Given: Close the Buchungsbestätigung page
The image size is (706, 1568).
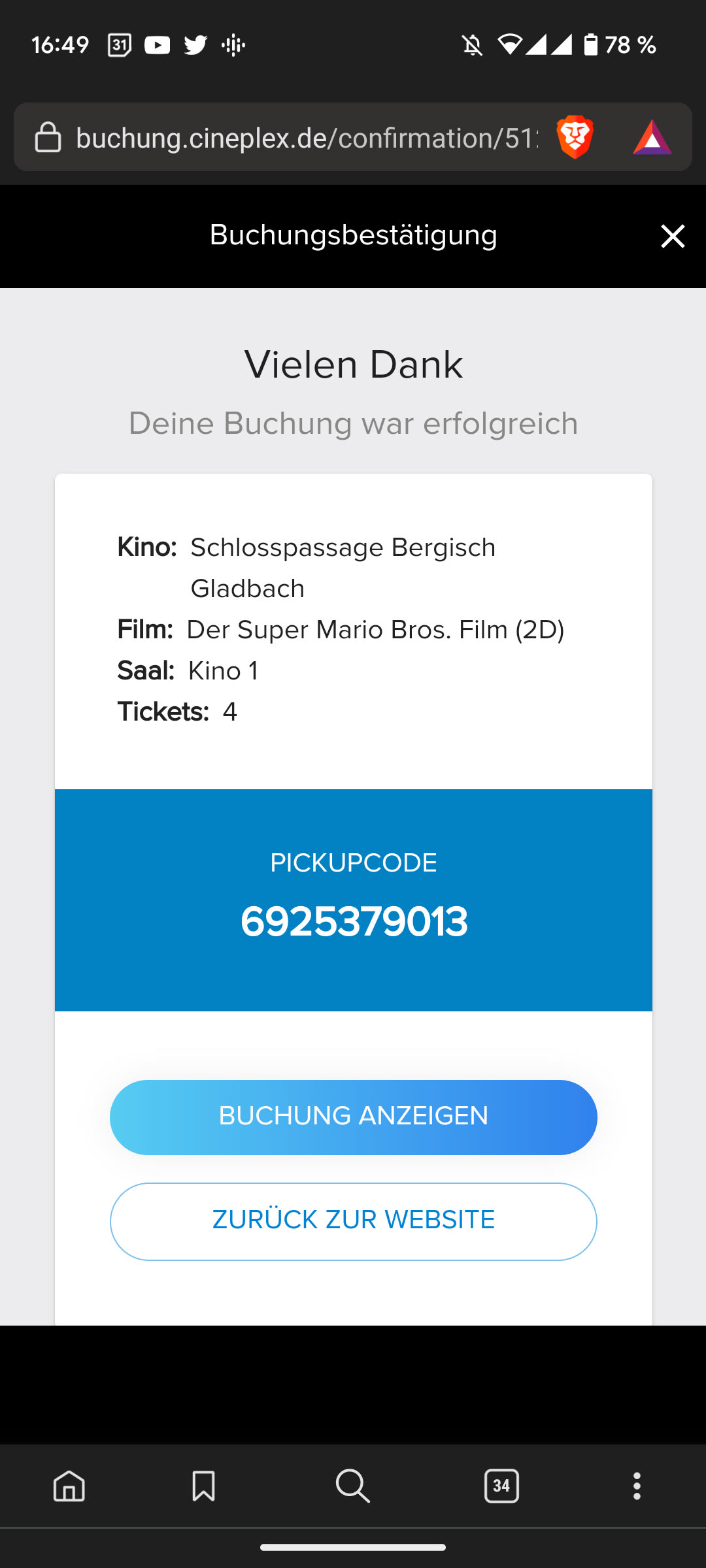Looking at the screenshot, I should (x=672, y=236).
